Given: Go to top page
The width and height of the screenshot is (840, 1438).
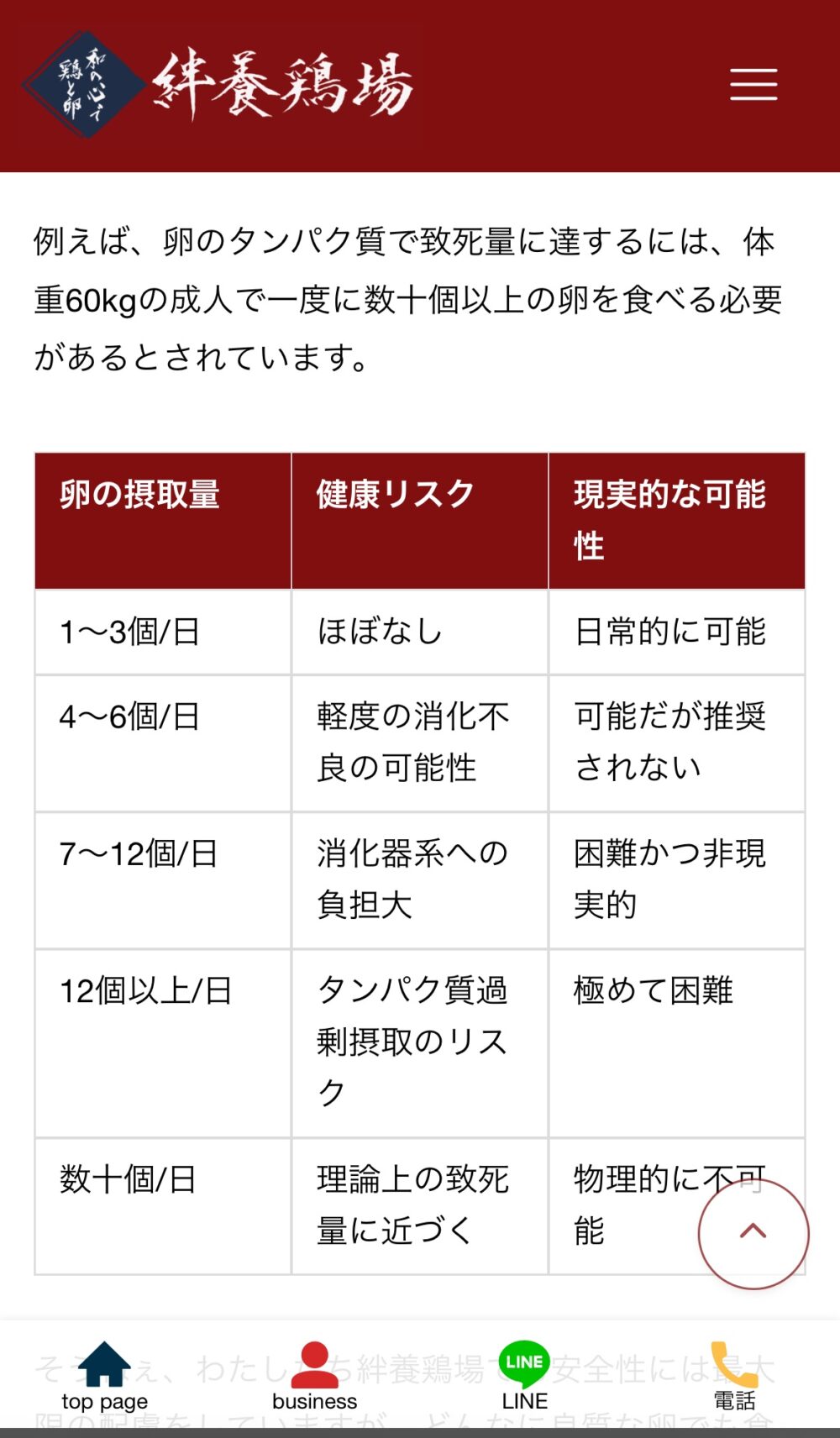Looking at the screenshot, I should tap(104, 1376).
